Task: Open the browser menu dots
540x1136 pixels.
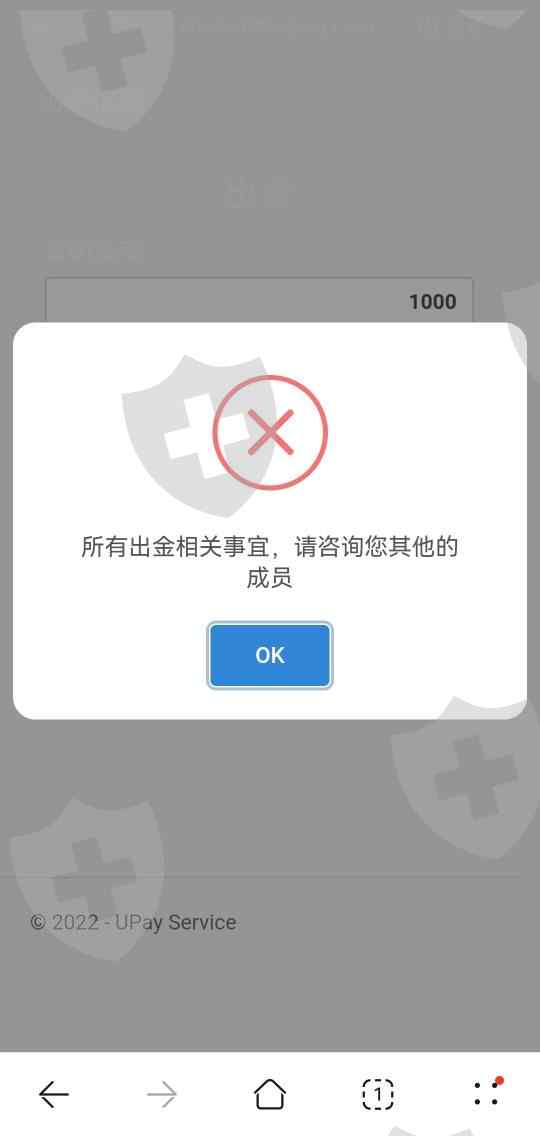Action: pyautogui.click(x=487, y=1093)
